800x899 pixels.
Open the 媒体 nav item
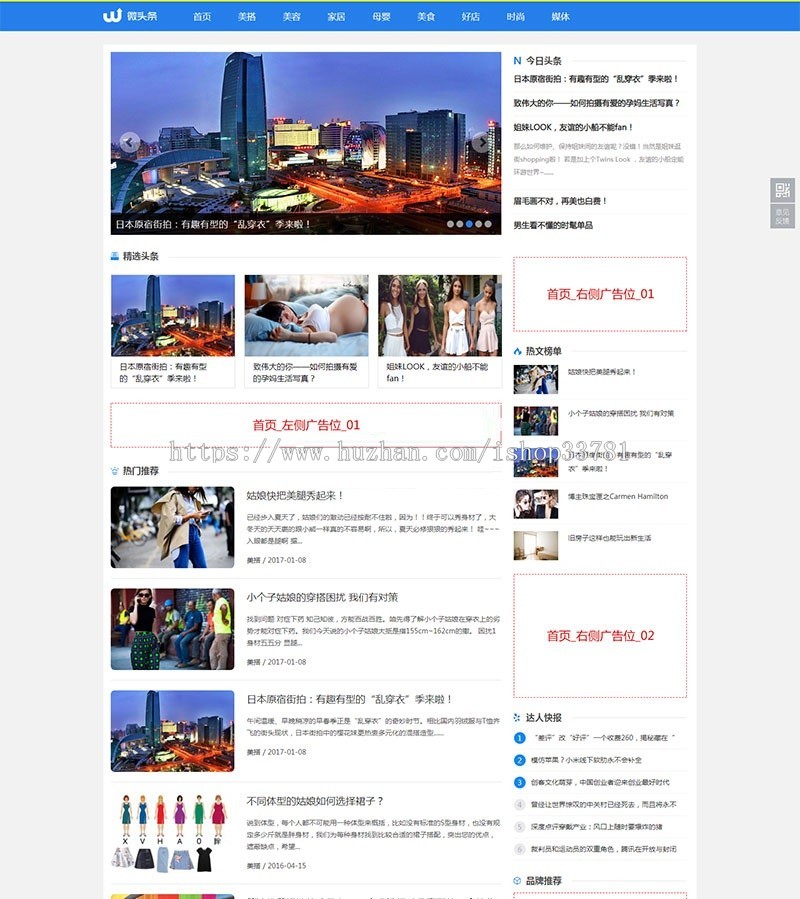coord(560,17)
